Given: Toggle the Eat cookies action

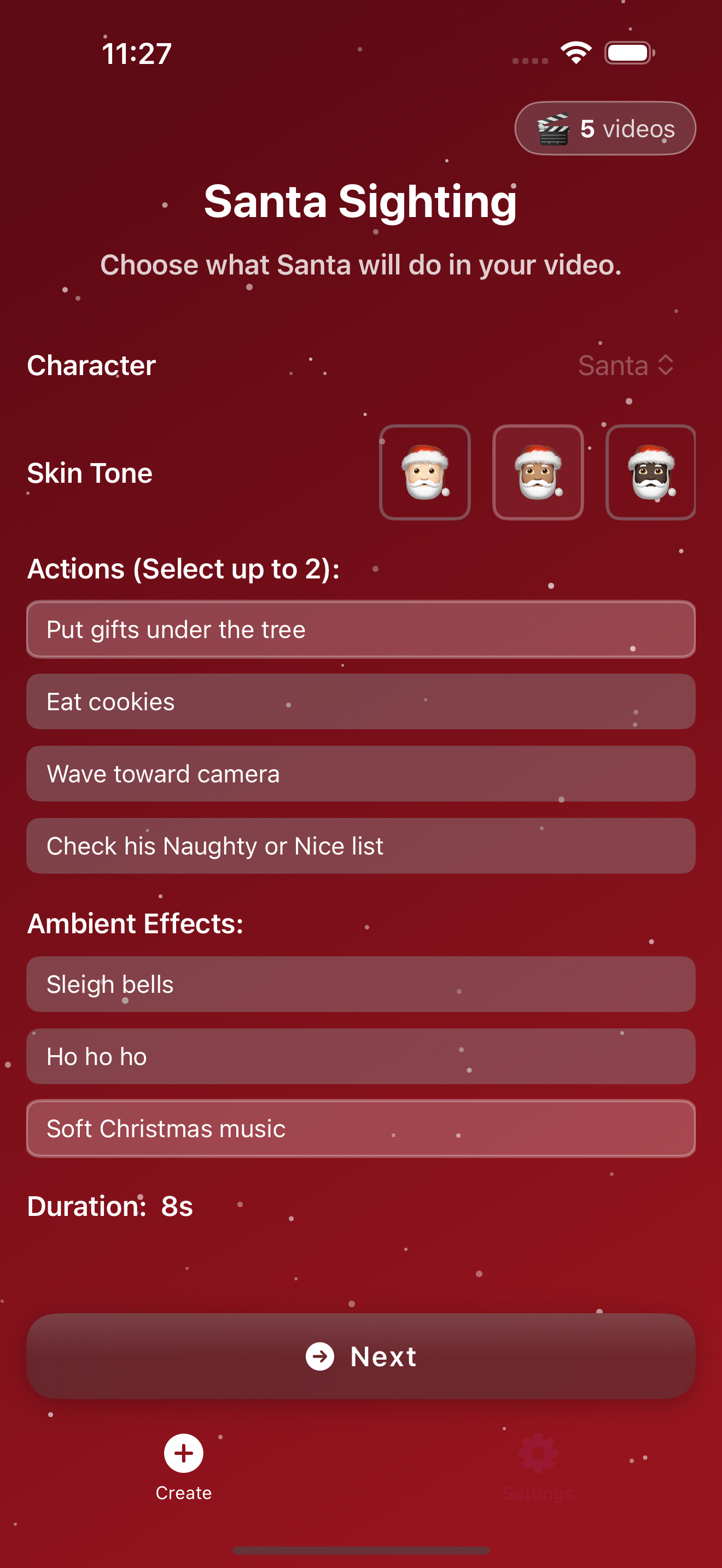Looking at the screenshot, I should 360,701.
